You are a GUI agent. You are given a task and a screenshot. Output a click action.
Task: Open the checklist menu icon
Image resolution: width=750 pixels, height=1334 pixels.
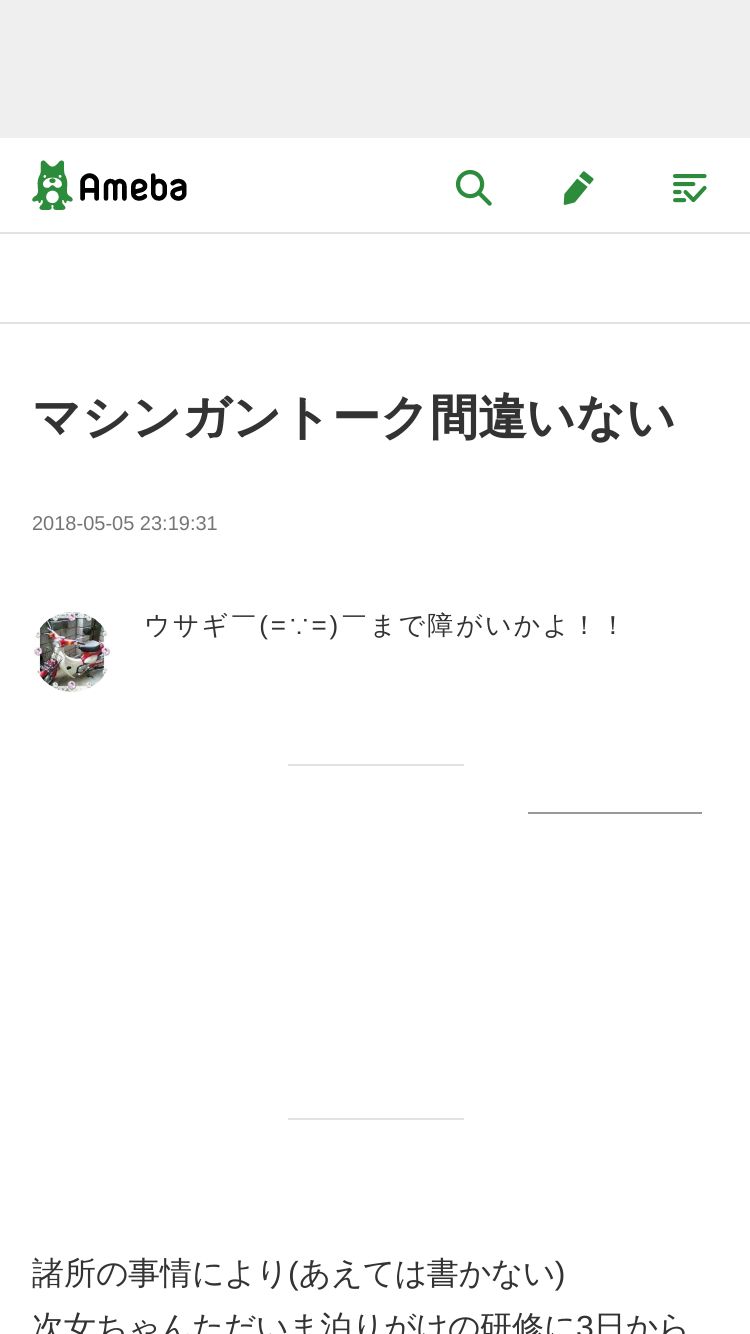click(x=689, y=187)
